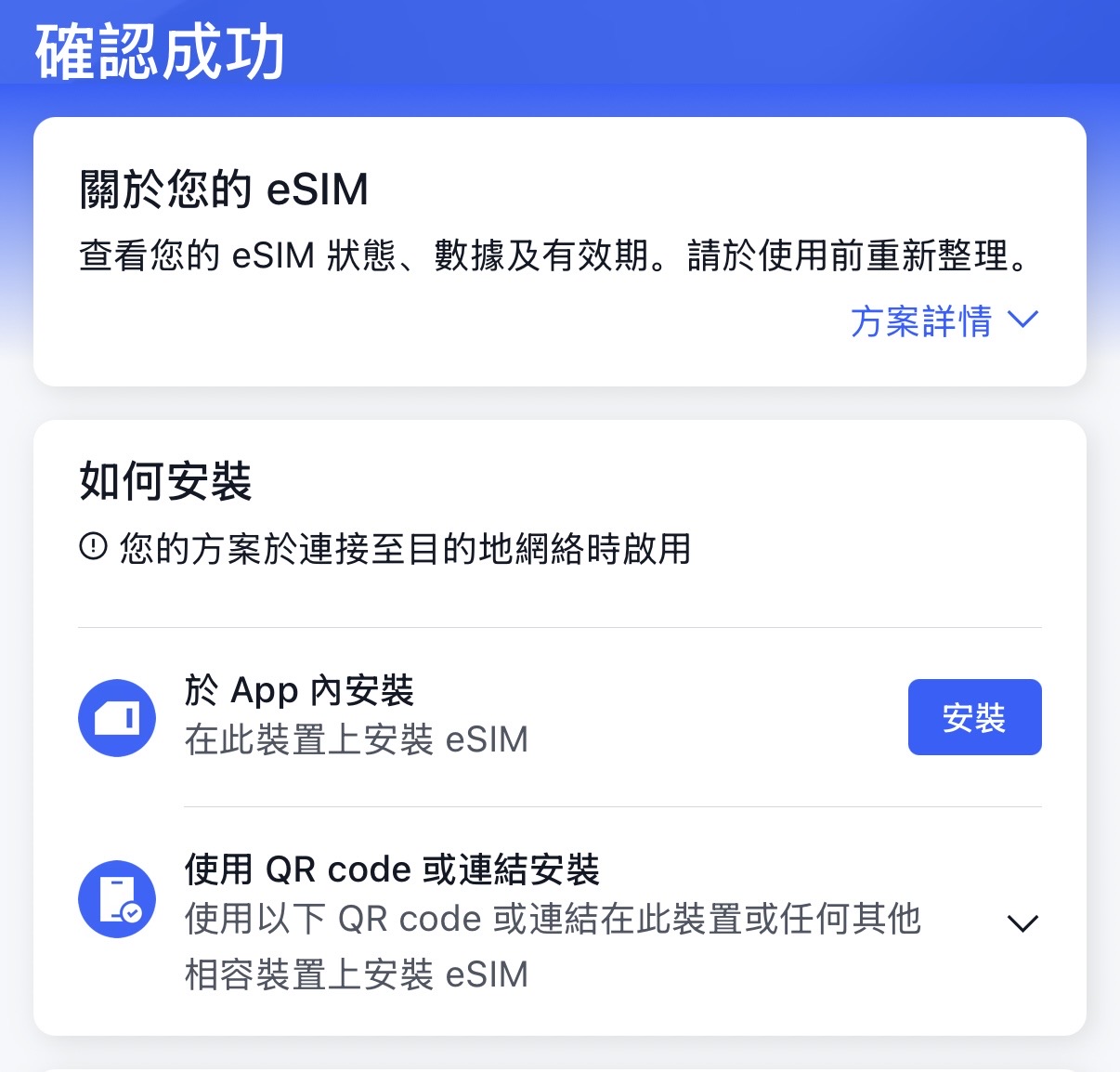Viewport: 1120px width, 1072px height.
Task: Expand 使用 QR code 或連結安裝 section
Action: coord(1022,922)
